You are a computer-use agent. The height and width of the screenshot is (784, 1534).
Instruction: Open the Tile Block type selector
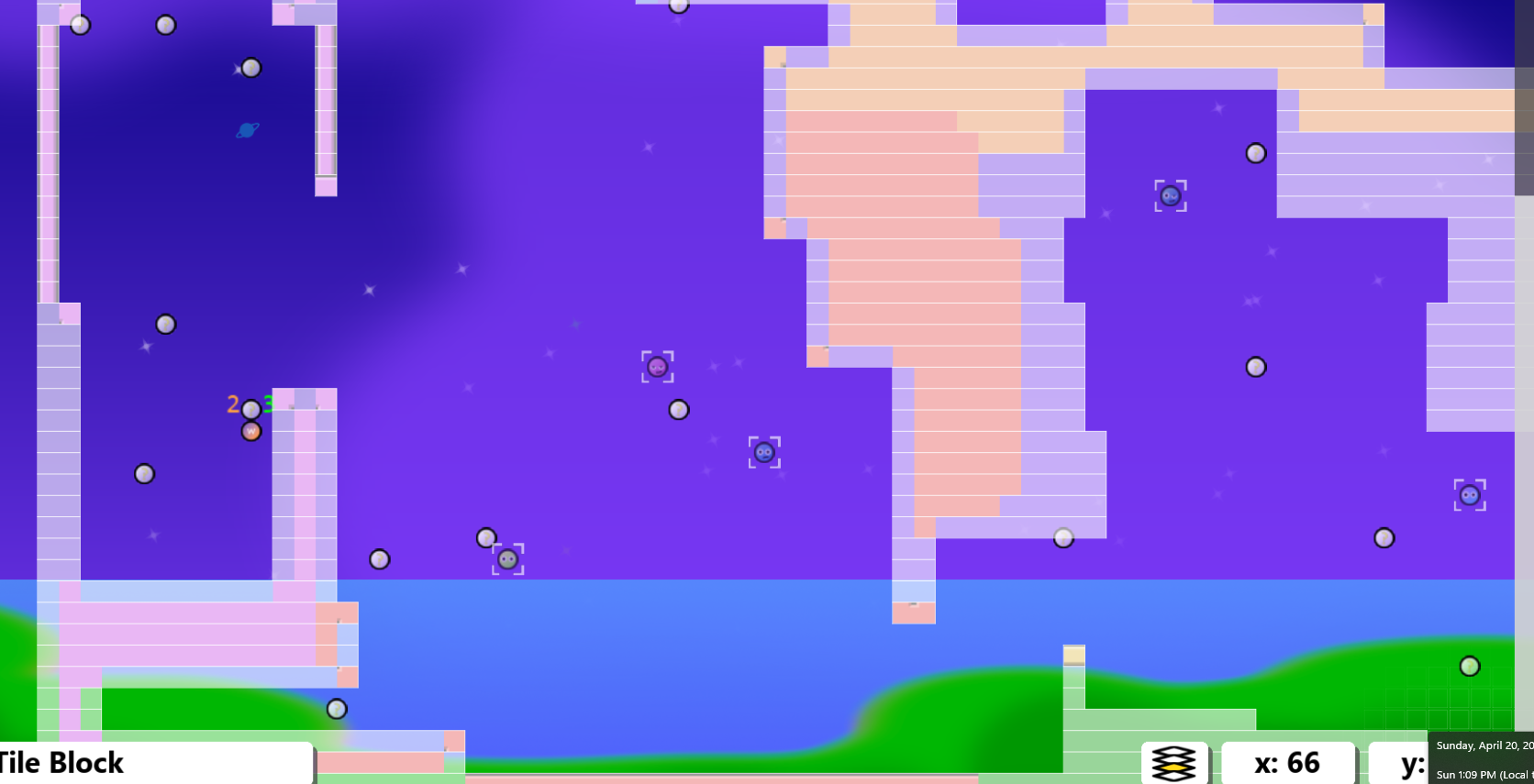coord(154,763)
